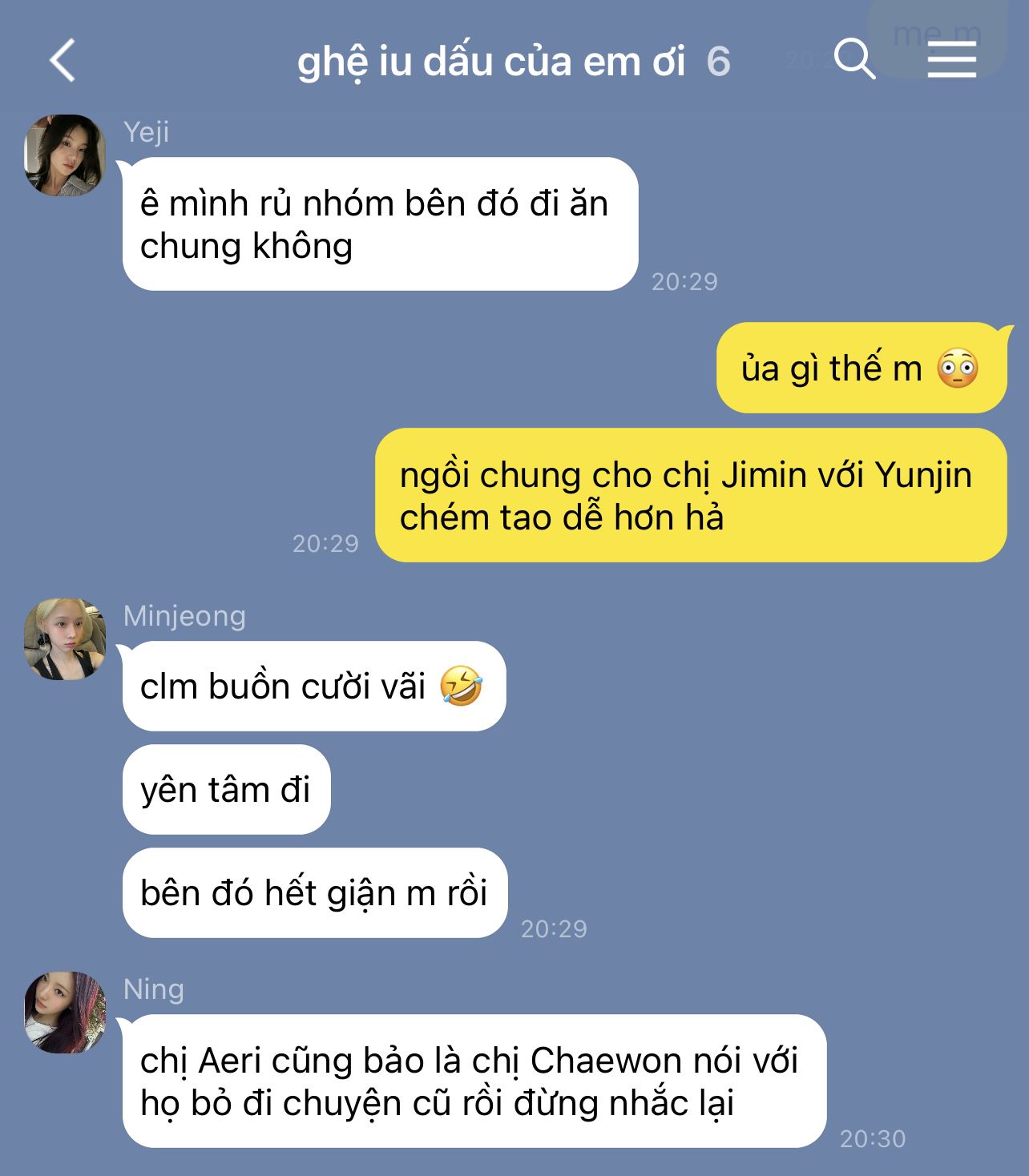View Minjeong's profile avatar
The width and height of the screenshot is (1029, 1176).
tap(65, 639)
